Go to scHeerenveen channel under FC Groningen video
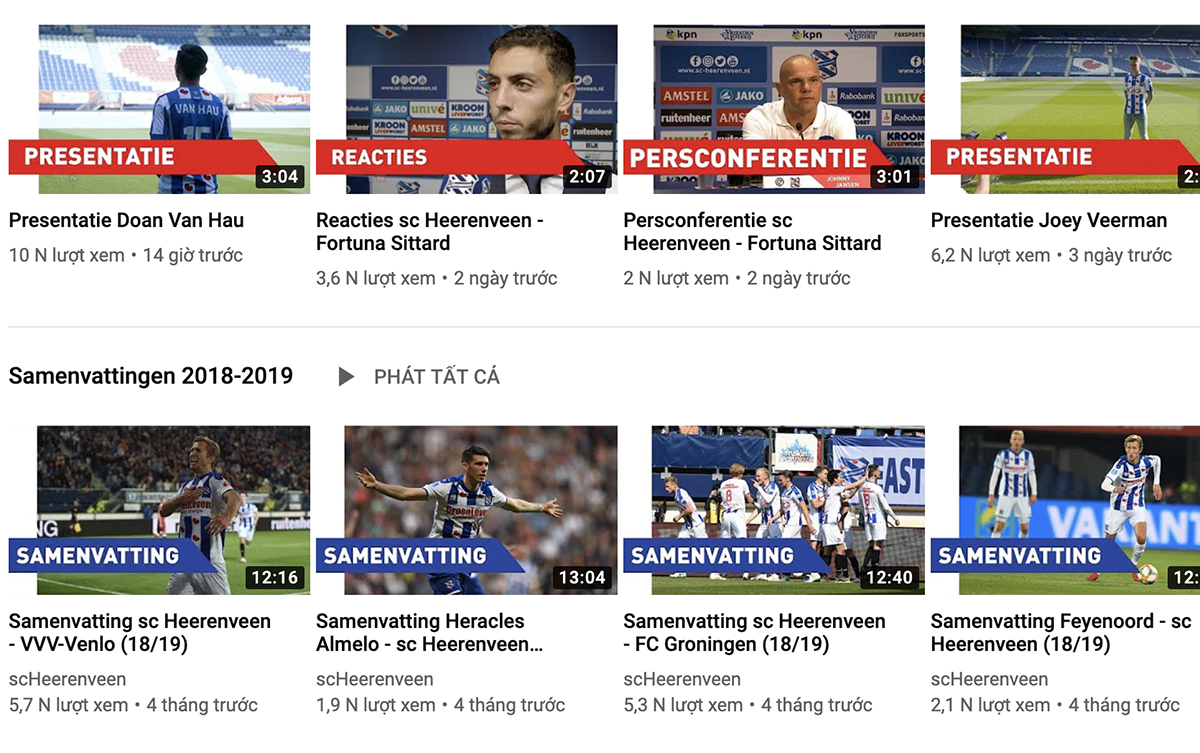Image resolution: width=1200 pixels, height=753 pixels. pos(682,679)
